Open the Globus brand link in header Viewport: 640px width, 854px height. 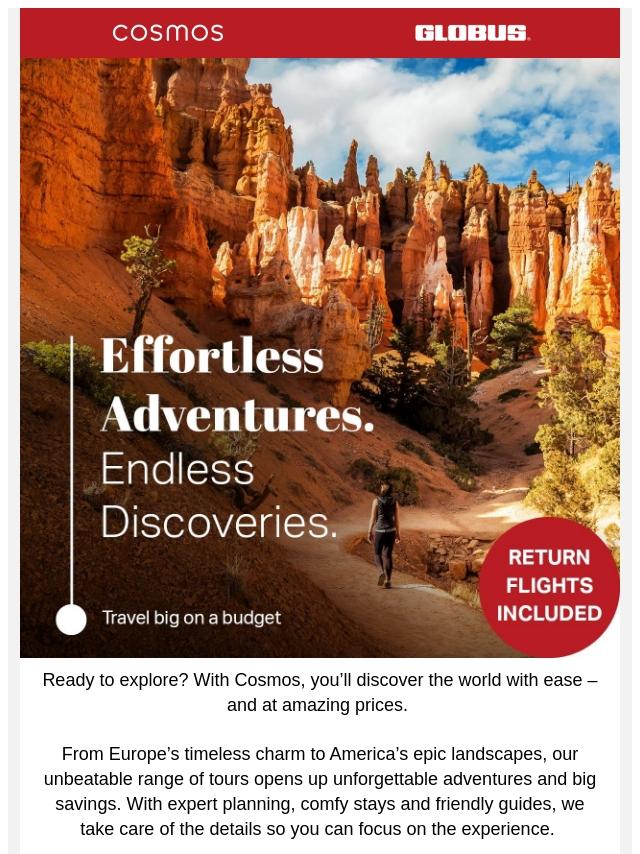point(472,34)
